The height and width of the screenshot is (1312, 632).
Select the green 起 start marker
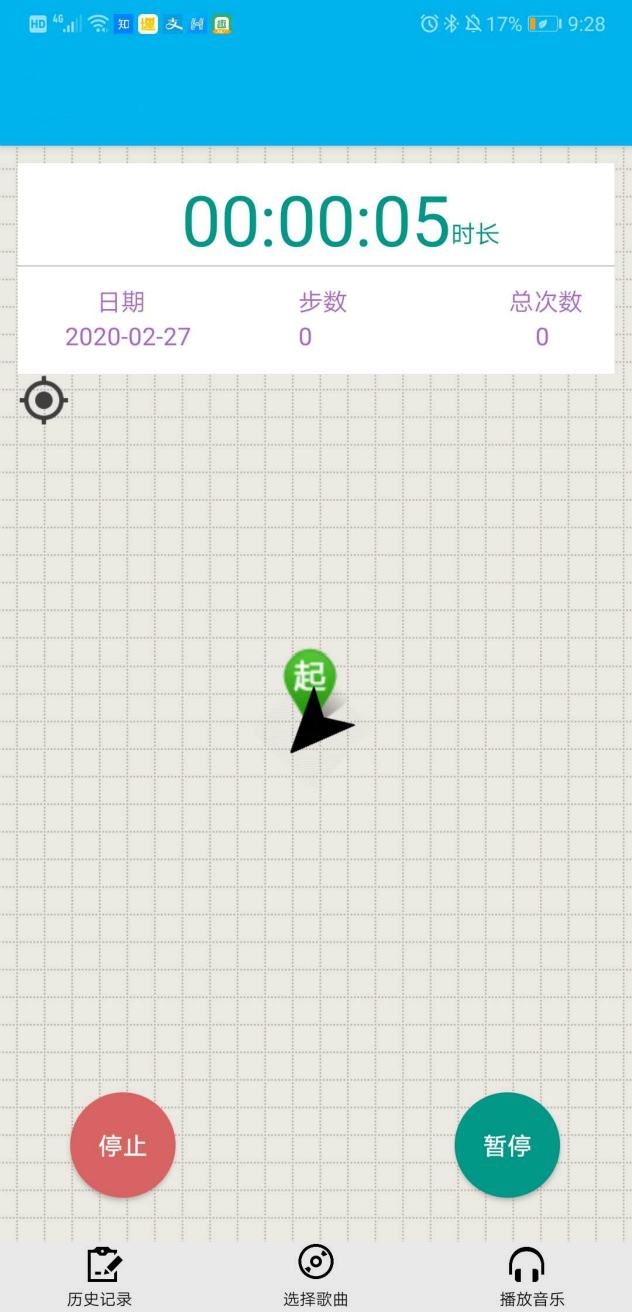[309, 674]
